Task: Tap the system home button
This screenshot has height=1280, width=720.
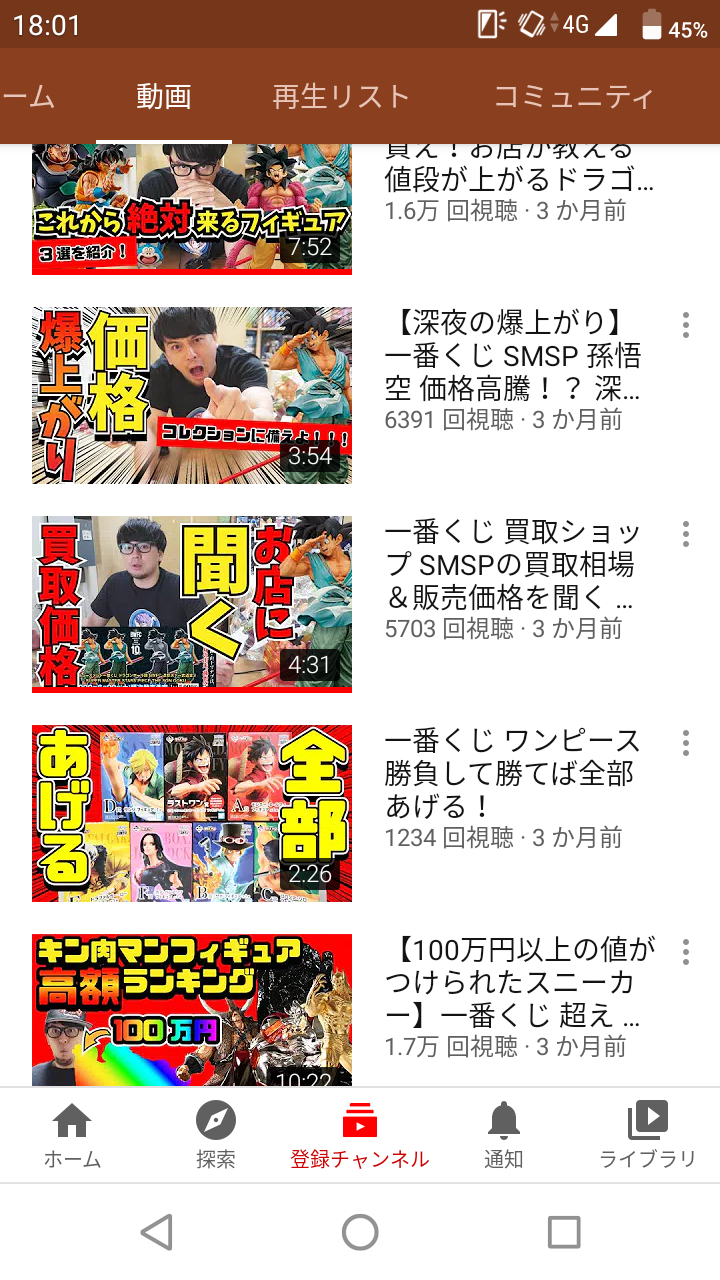Action: [360, 1232]
